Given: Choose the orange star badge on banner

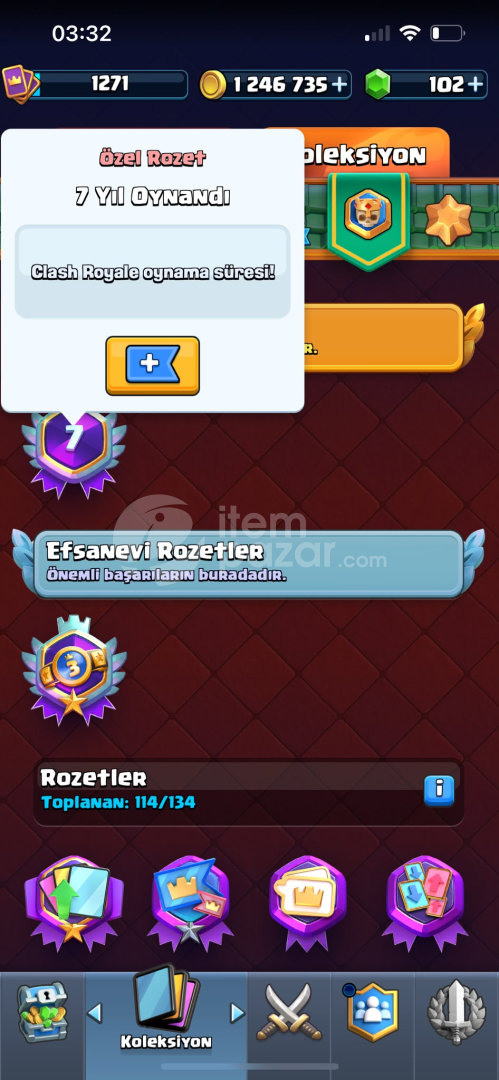Looking at the screenshot, I should [448, 216].
